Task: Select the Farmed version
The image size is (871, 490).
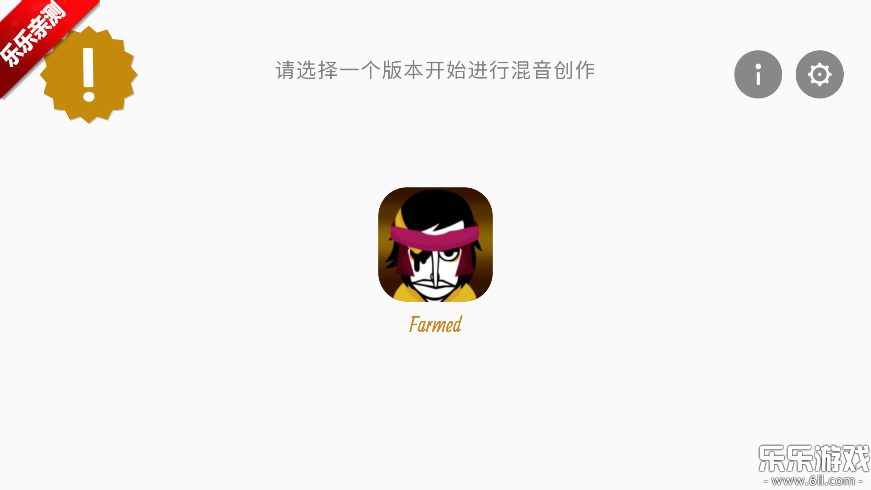Action: click(435, 245)
